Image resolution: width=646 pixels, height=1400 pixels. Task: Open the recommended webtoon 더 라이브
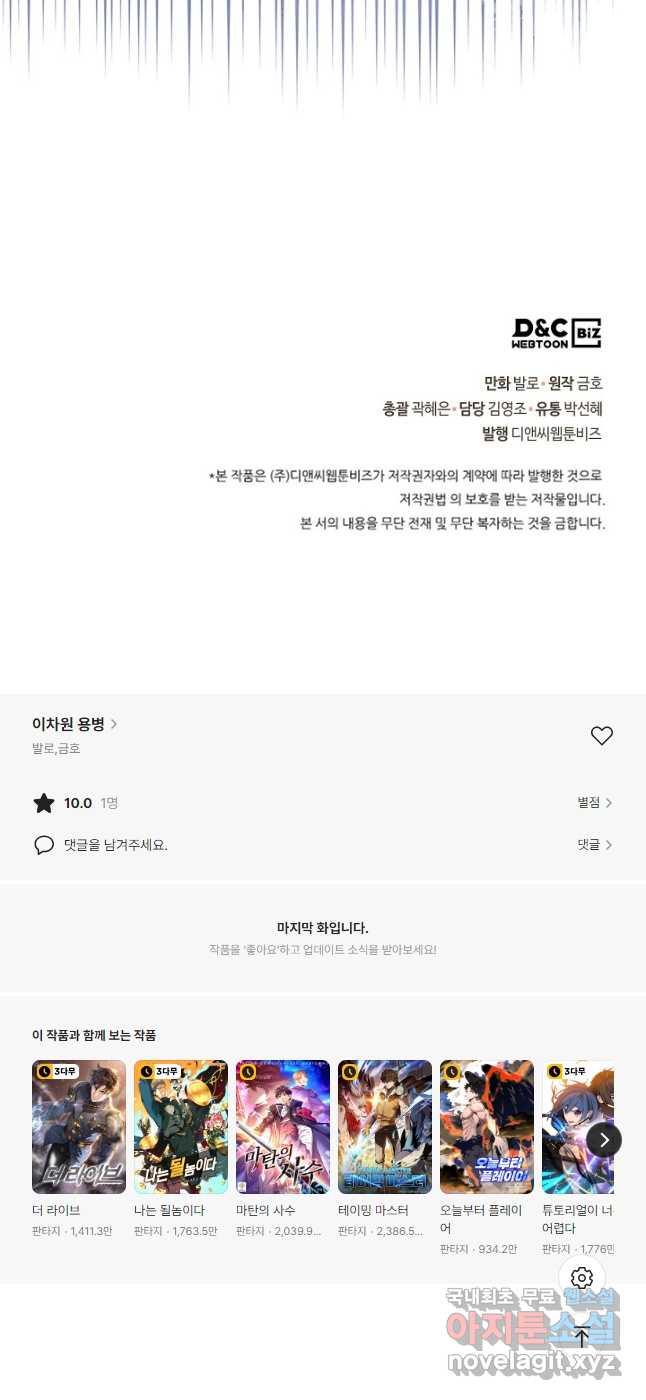[79, 1127]
